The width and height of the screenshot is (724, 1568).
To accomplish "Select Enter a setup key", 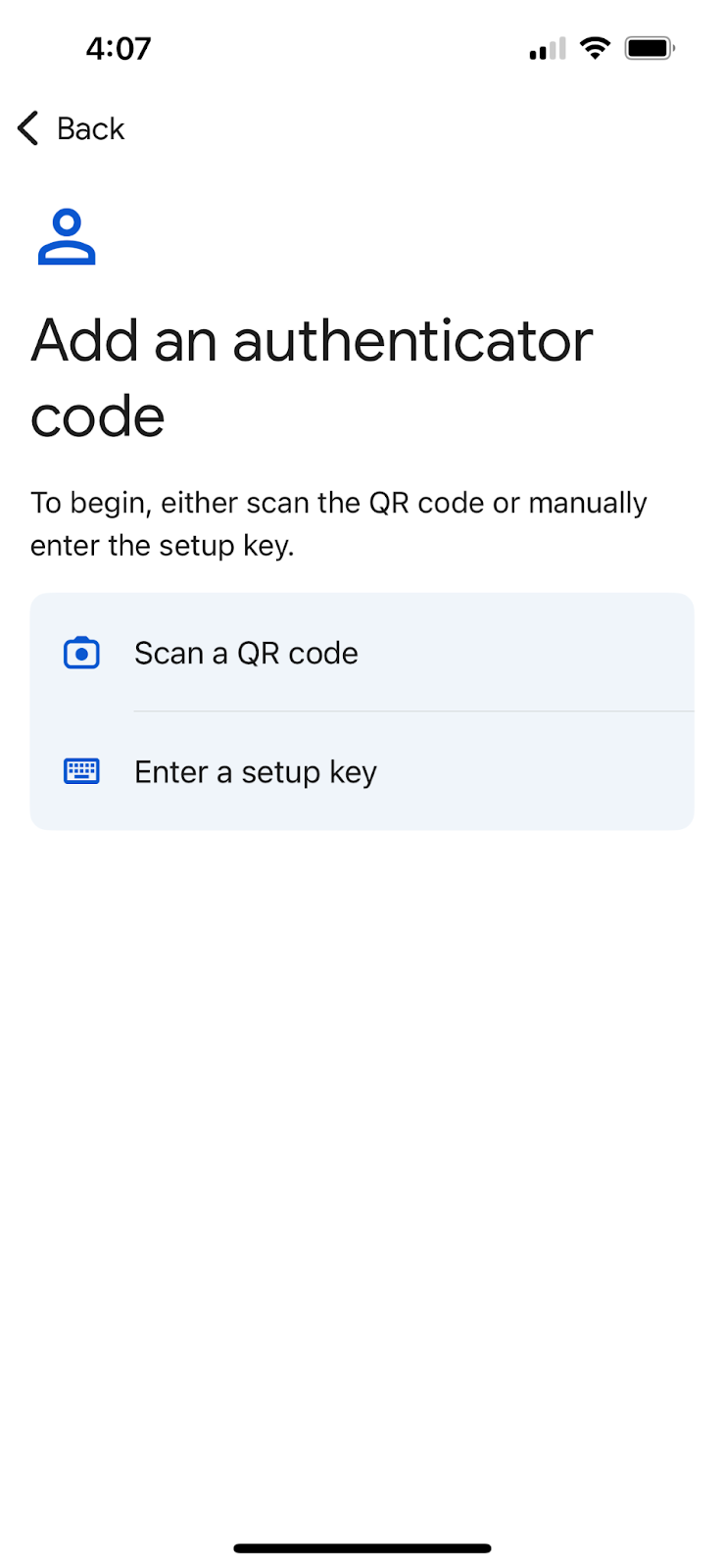I will pos(362,771).
